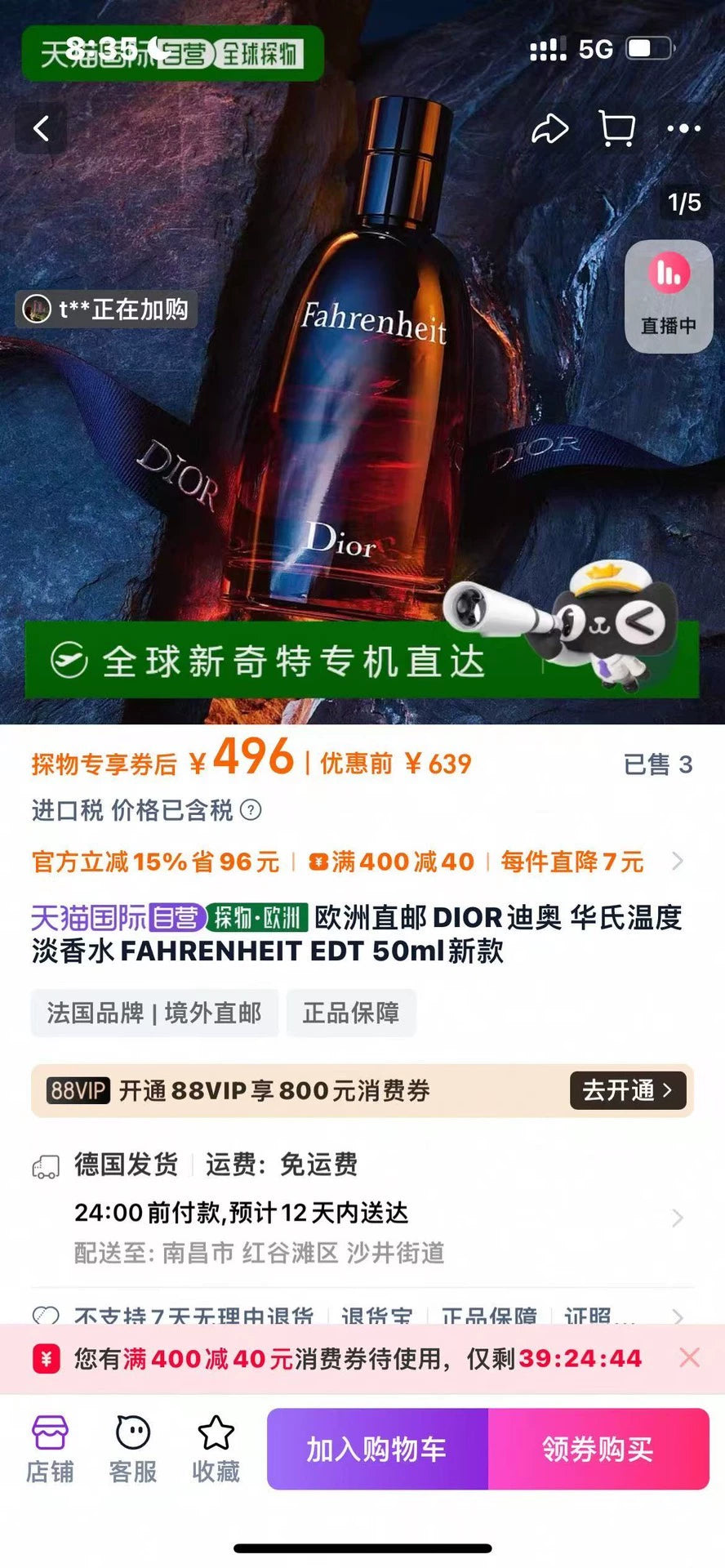
Task: Go back to the previous page
Action: (x=41, y=128)
